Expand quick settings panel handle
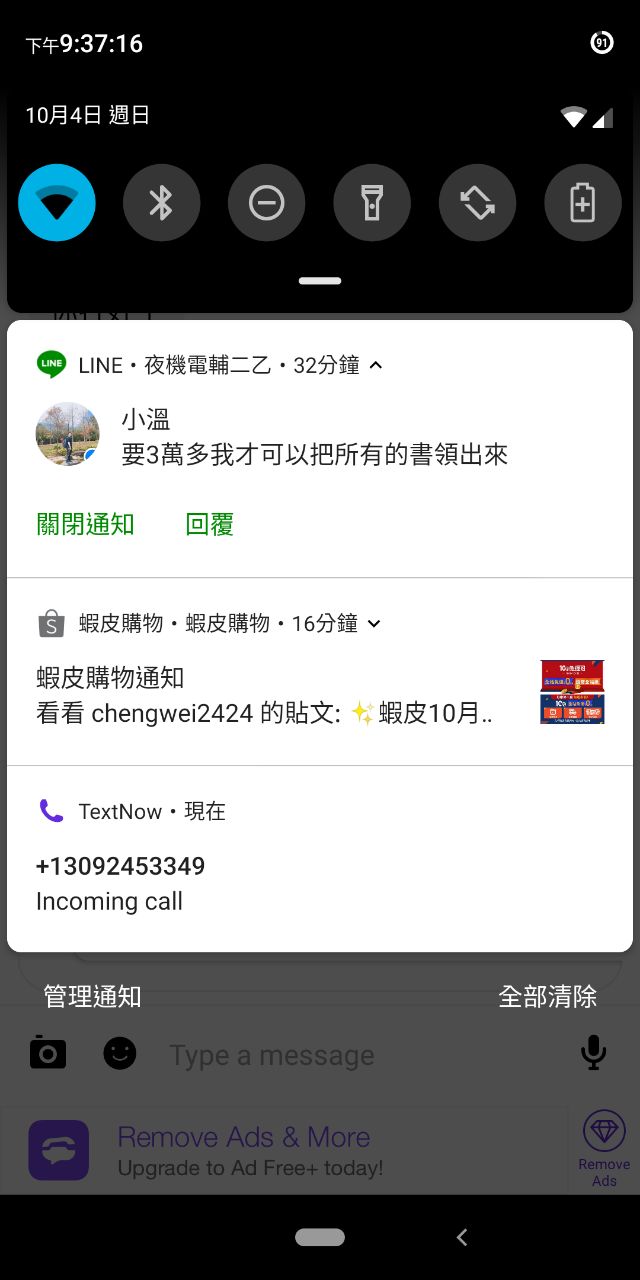 tap(320, 281)
